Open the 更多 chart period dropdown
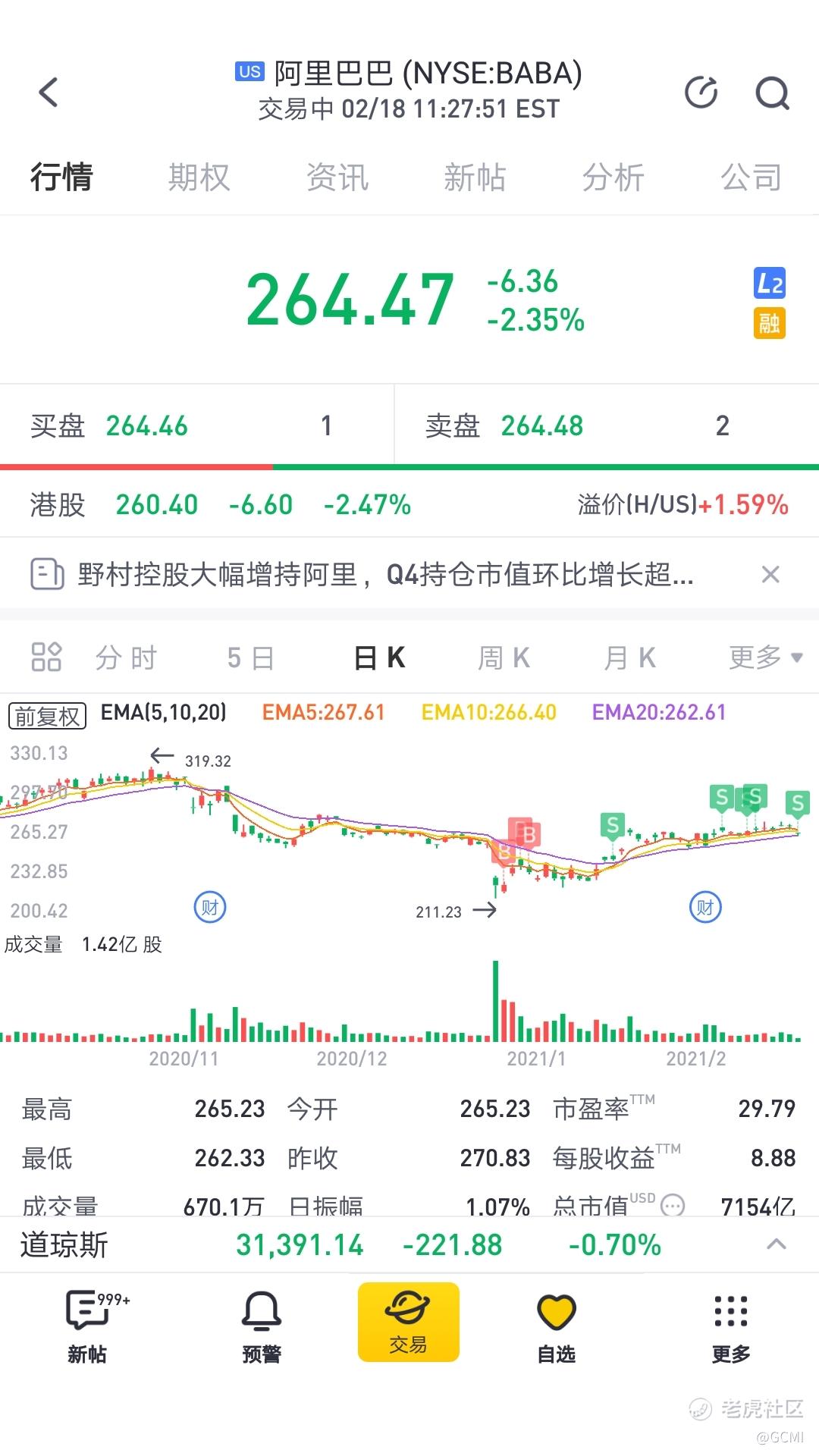Viewport: 819px width, 1456px height. point(765,657)
